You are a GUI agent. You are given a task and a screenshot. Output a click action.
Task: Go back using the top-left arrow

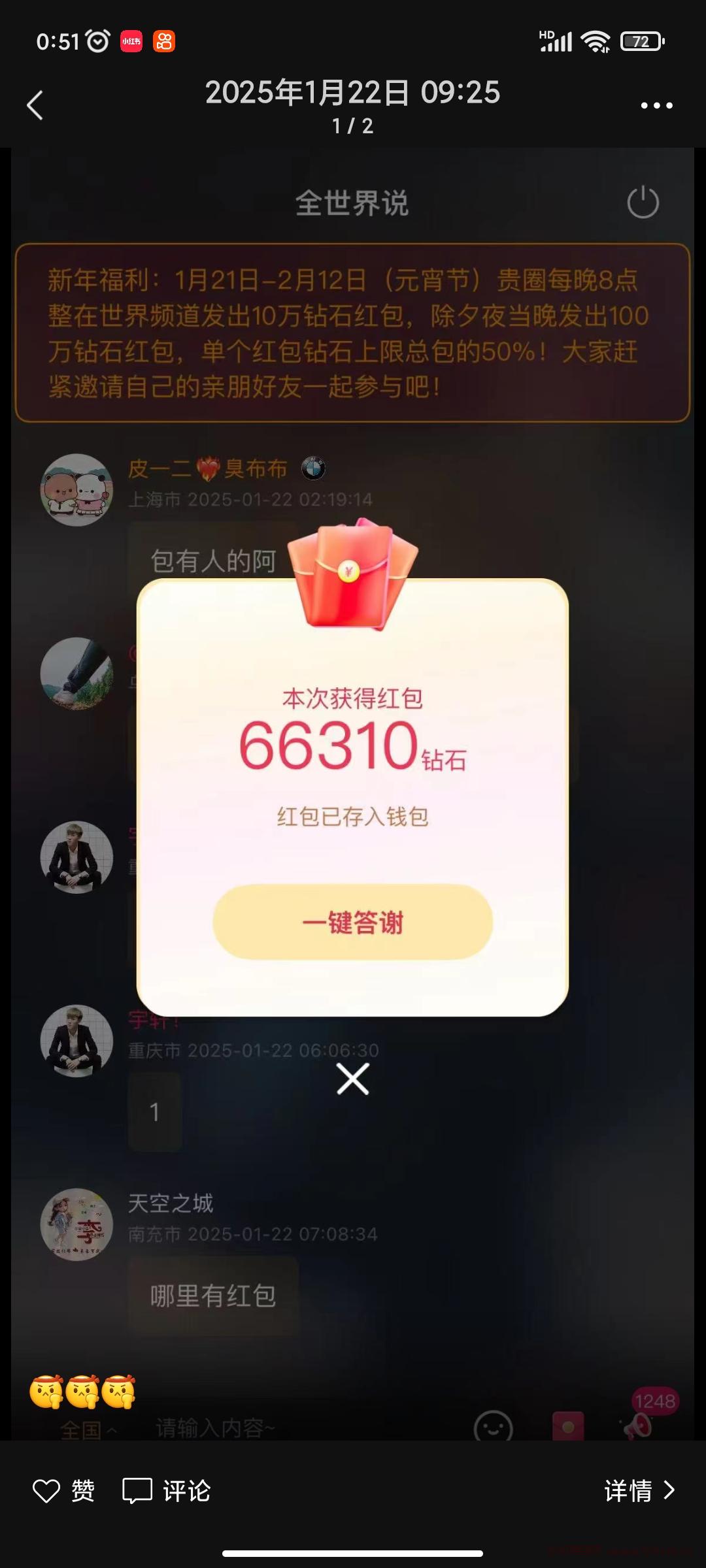pyautogui.click(x=35, y=105)
